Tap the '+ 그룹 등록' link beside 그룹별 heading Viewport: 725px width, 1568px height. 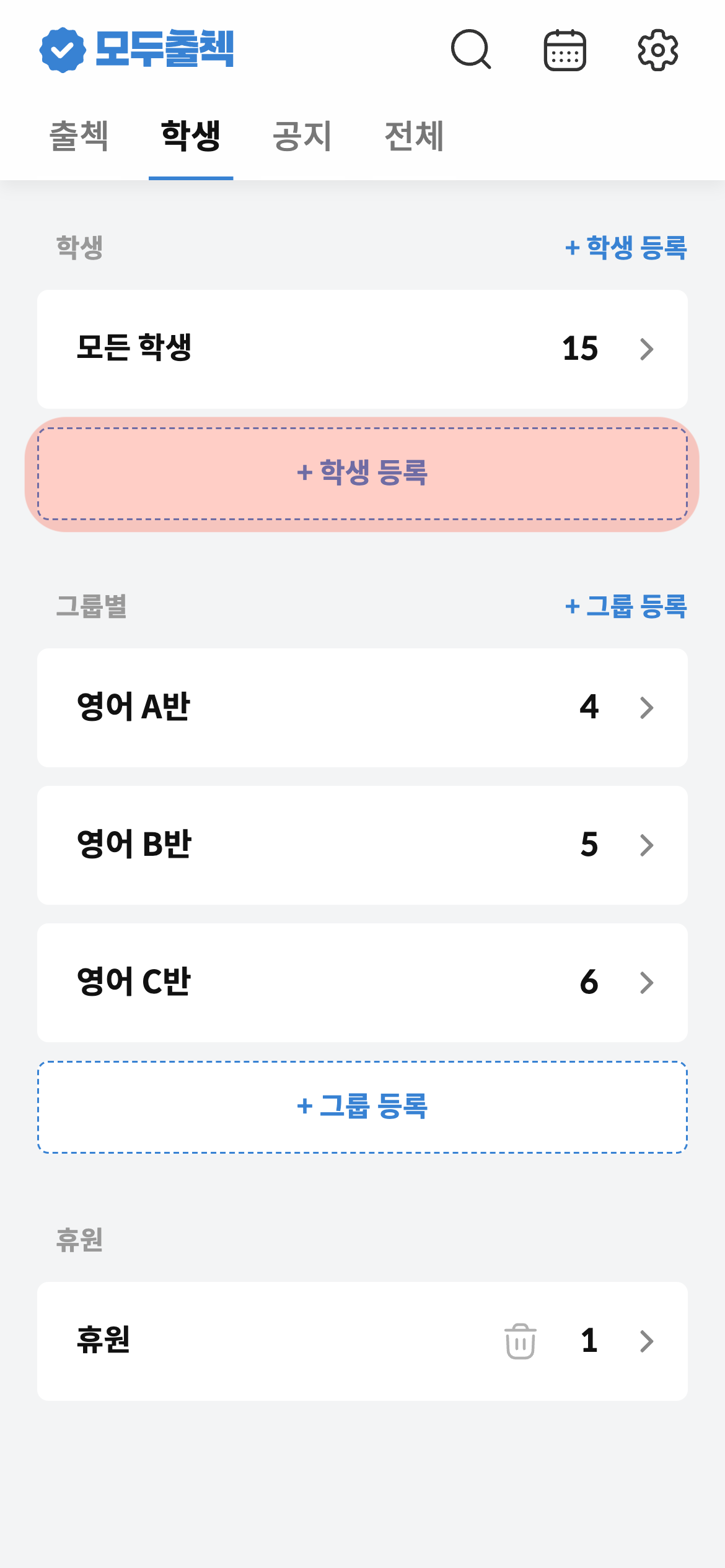tap(626, 606)
